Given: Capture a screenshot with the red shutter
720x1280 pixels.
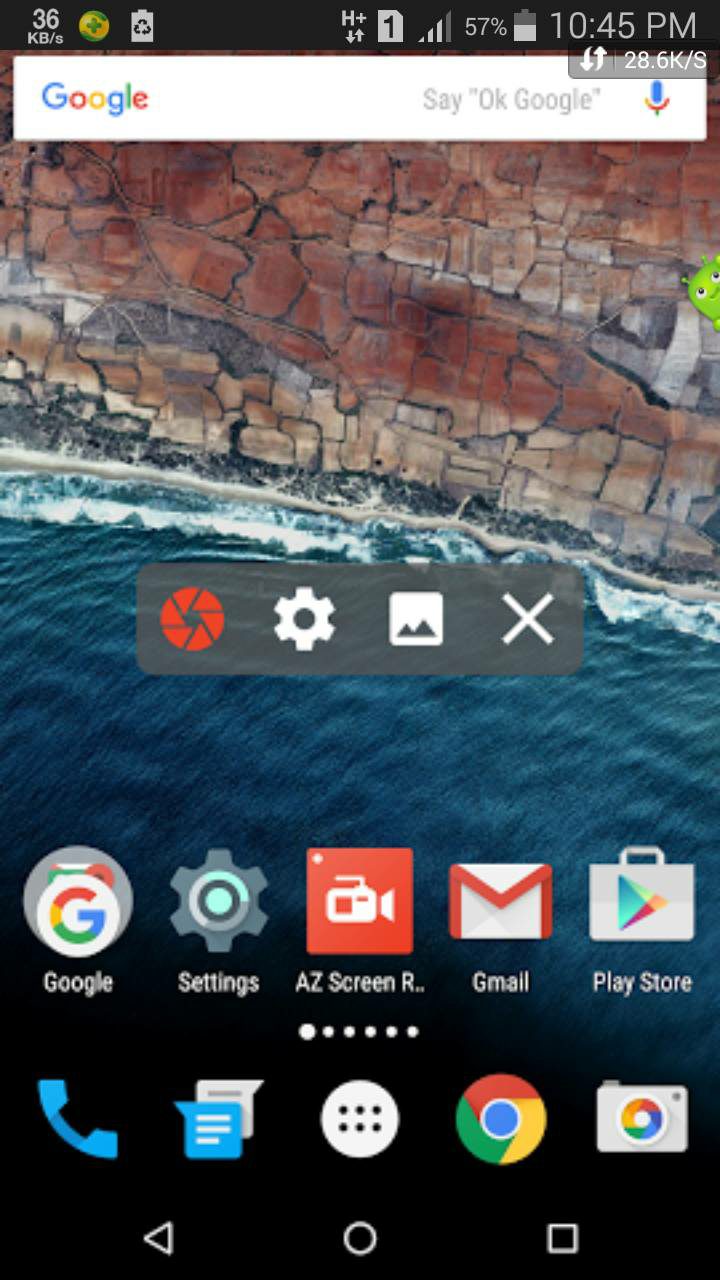Looking at the screenshot, I should [x=192, y=620].
